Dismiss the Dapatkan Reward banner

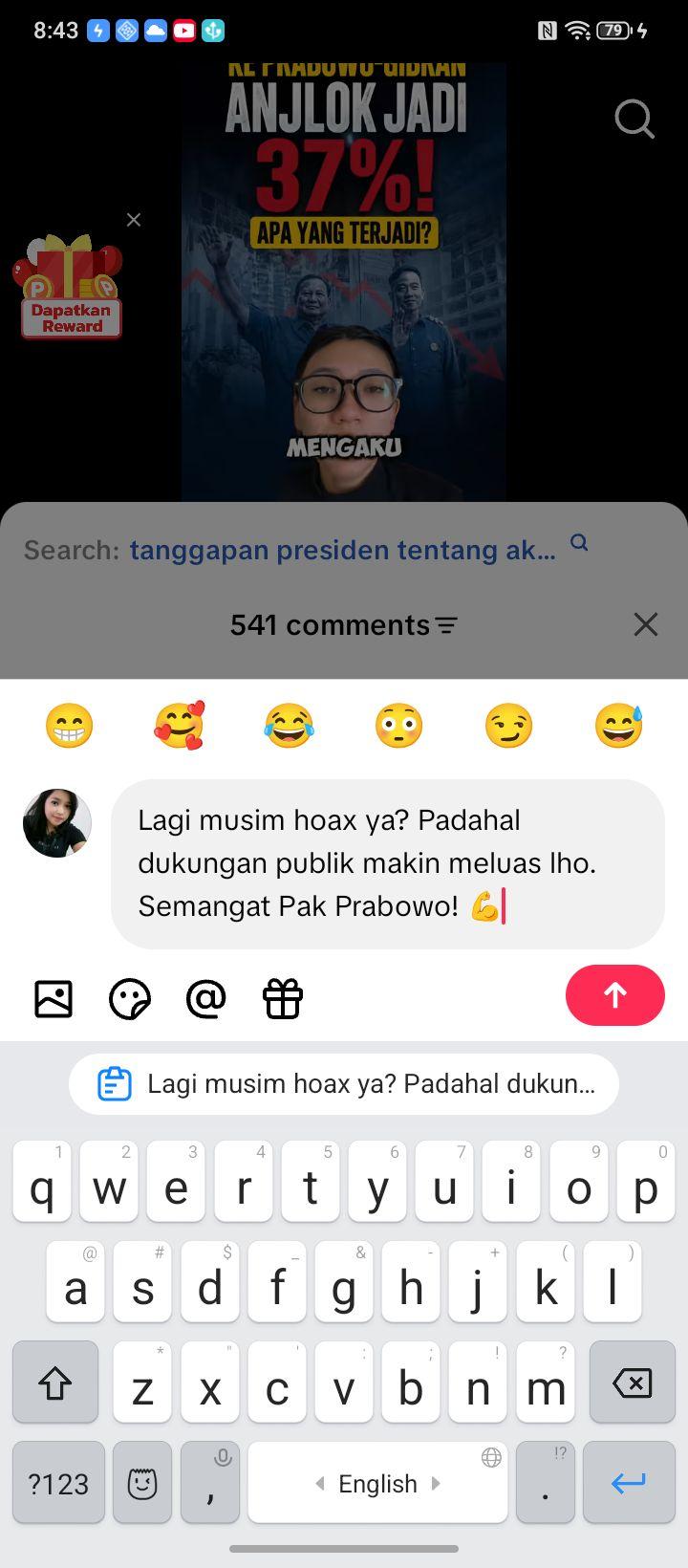coord(134,220)
